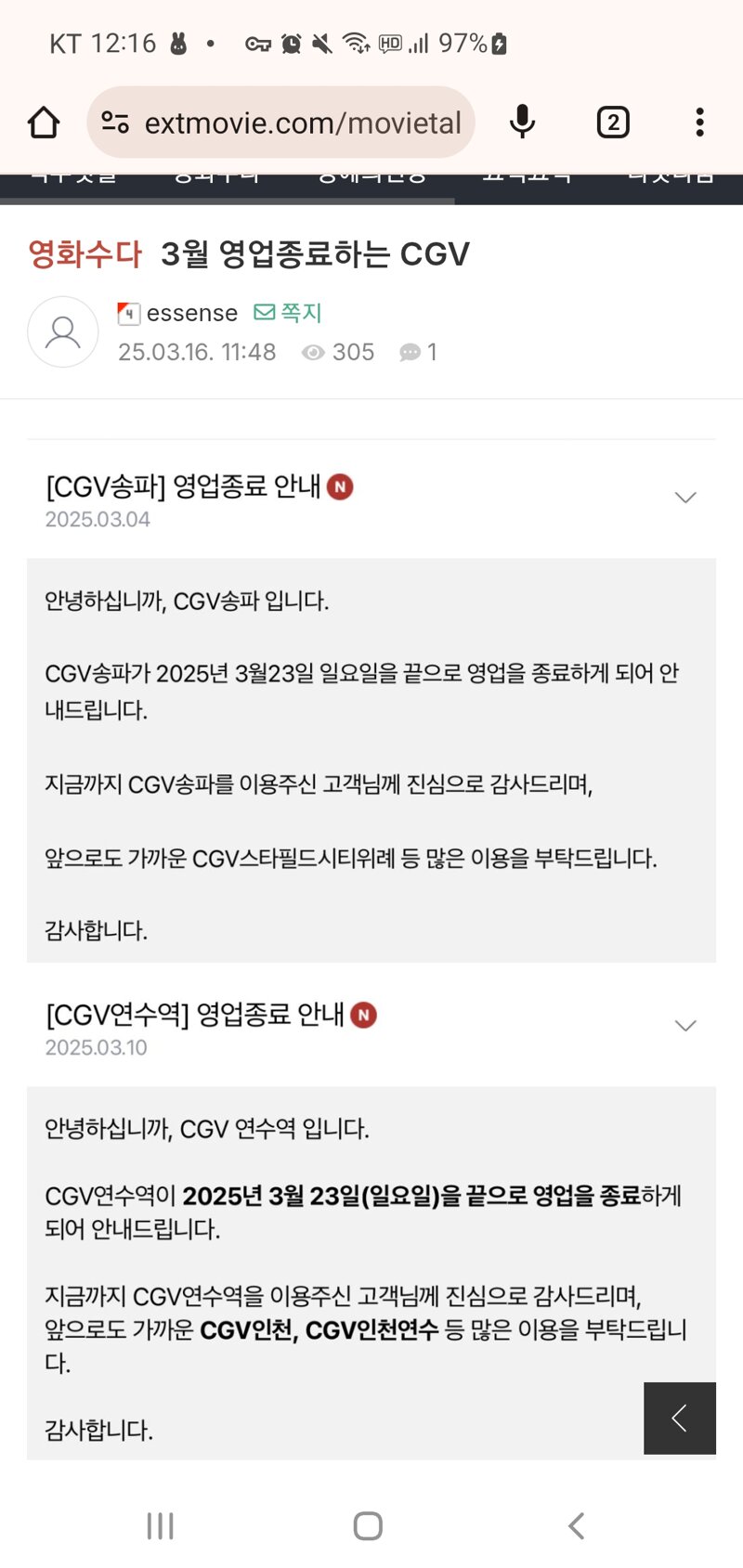Jump to the post's 1 comment

click(419, 352)
